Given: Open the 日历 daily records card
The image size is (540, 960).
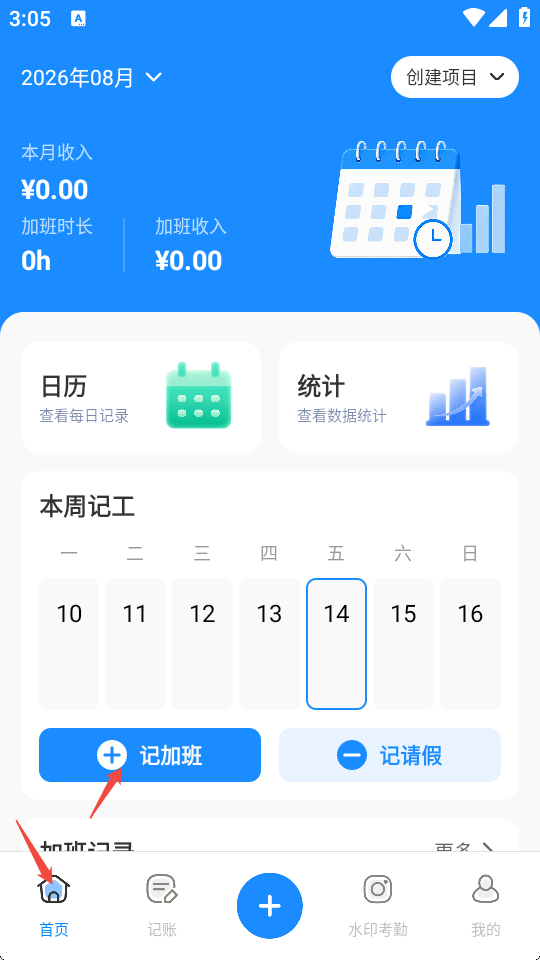Looking at the screenshot, I should click(141, 397).
